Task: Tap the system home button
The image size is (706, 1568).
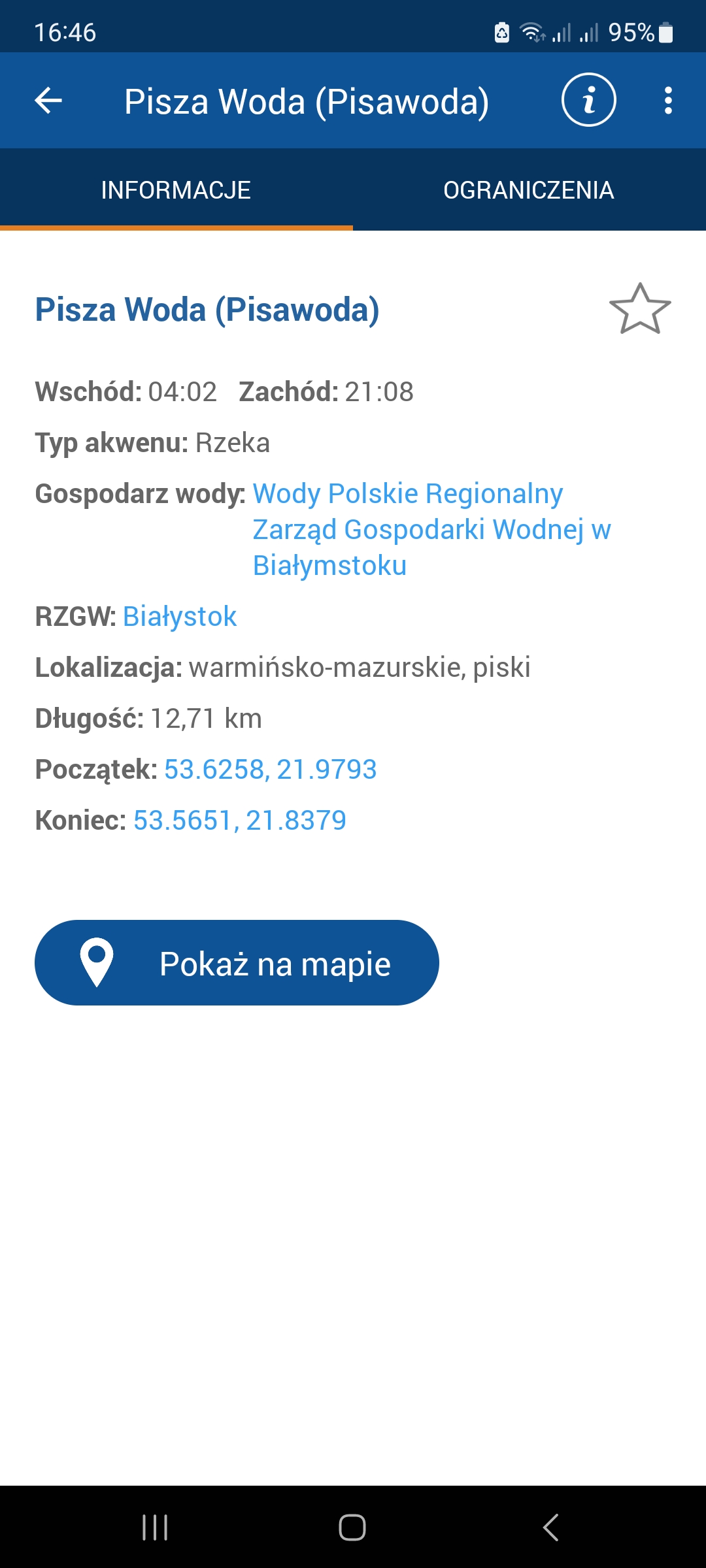Action: (x=352, y=1527)
